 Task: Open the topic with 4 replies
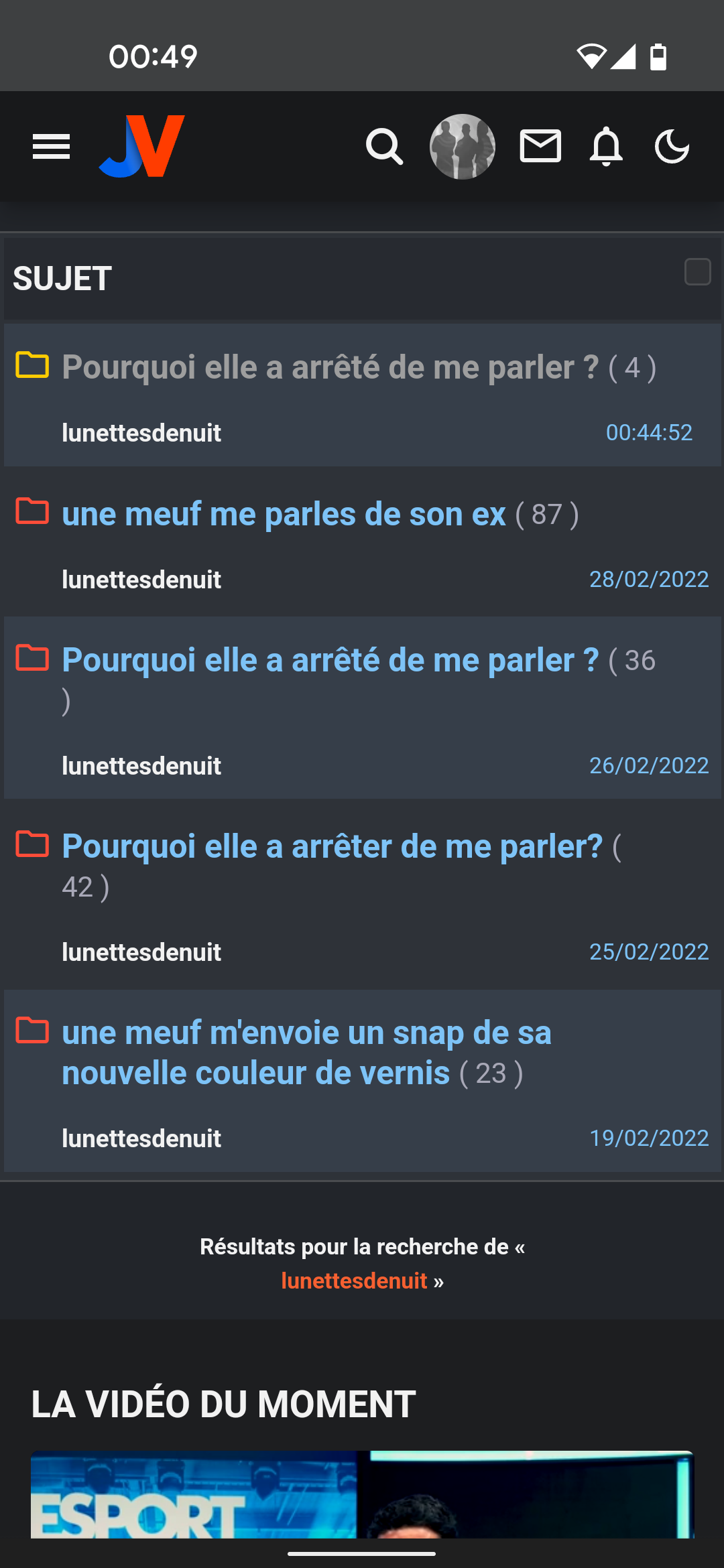click(330, 367)
